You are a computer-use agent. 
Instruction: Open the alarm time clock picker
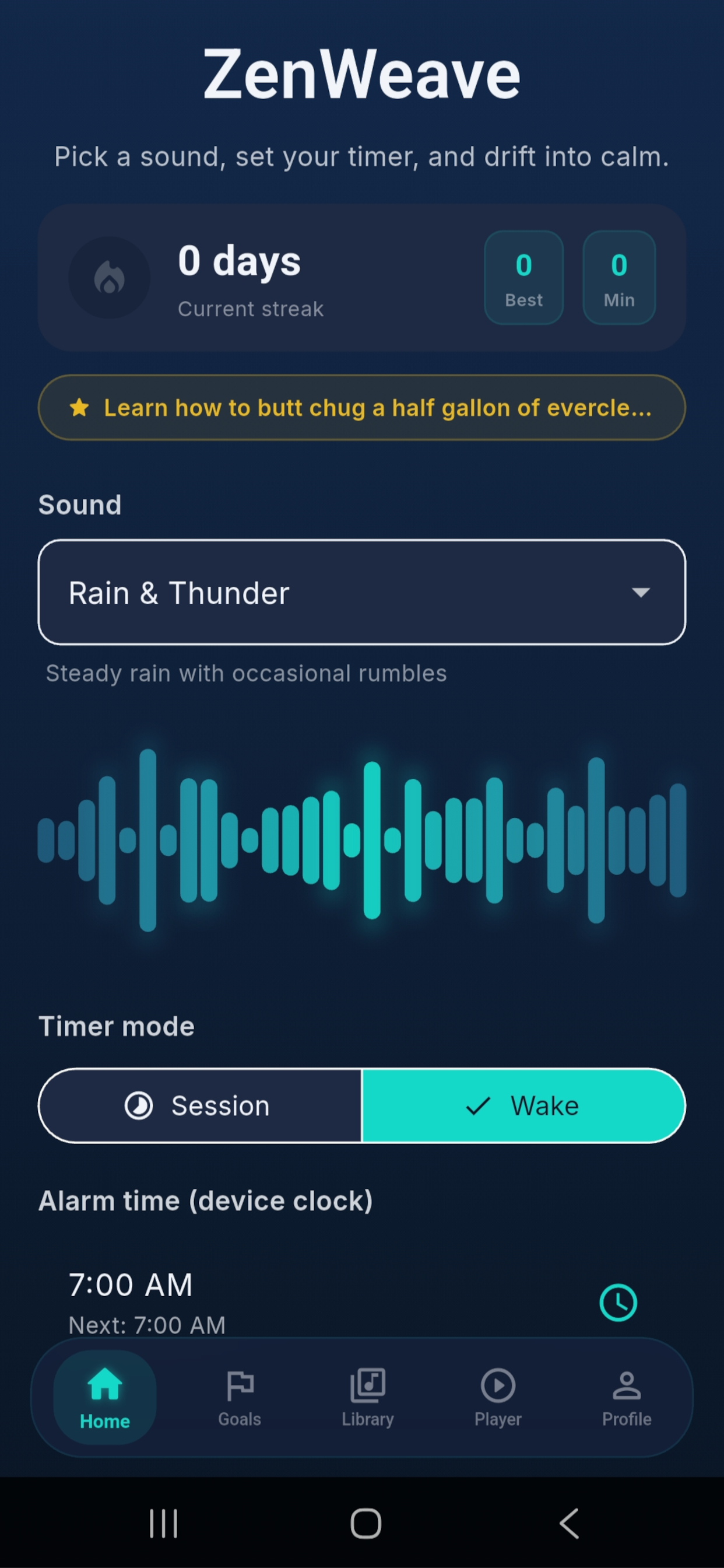[x=617, y=1302]
